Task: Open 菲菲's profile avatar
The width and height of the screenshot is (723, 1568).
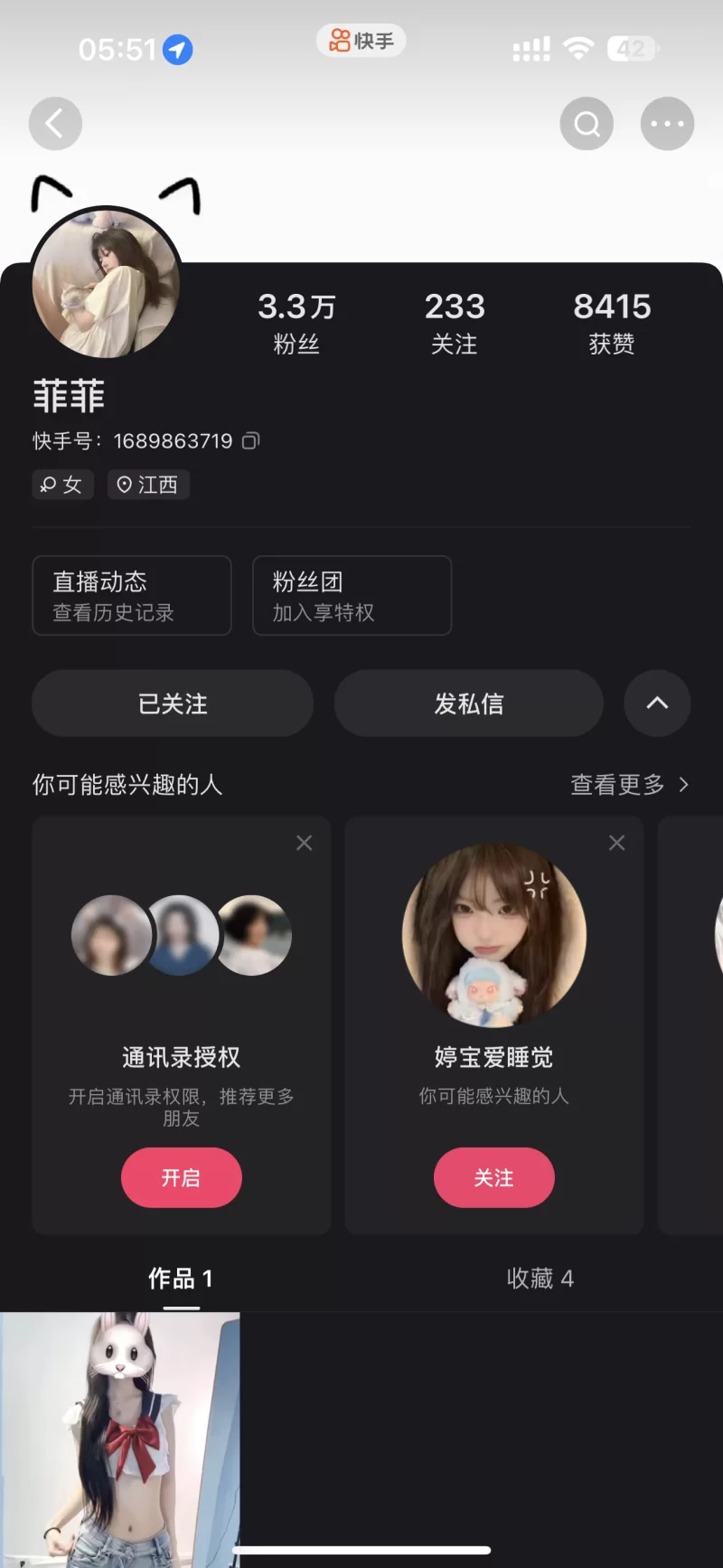Action: [106, 283]
